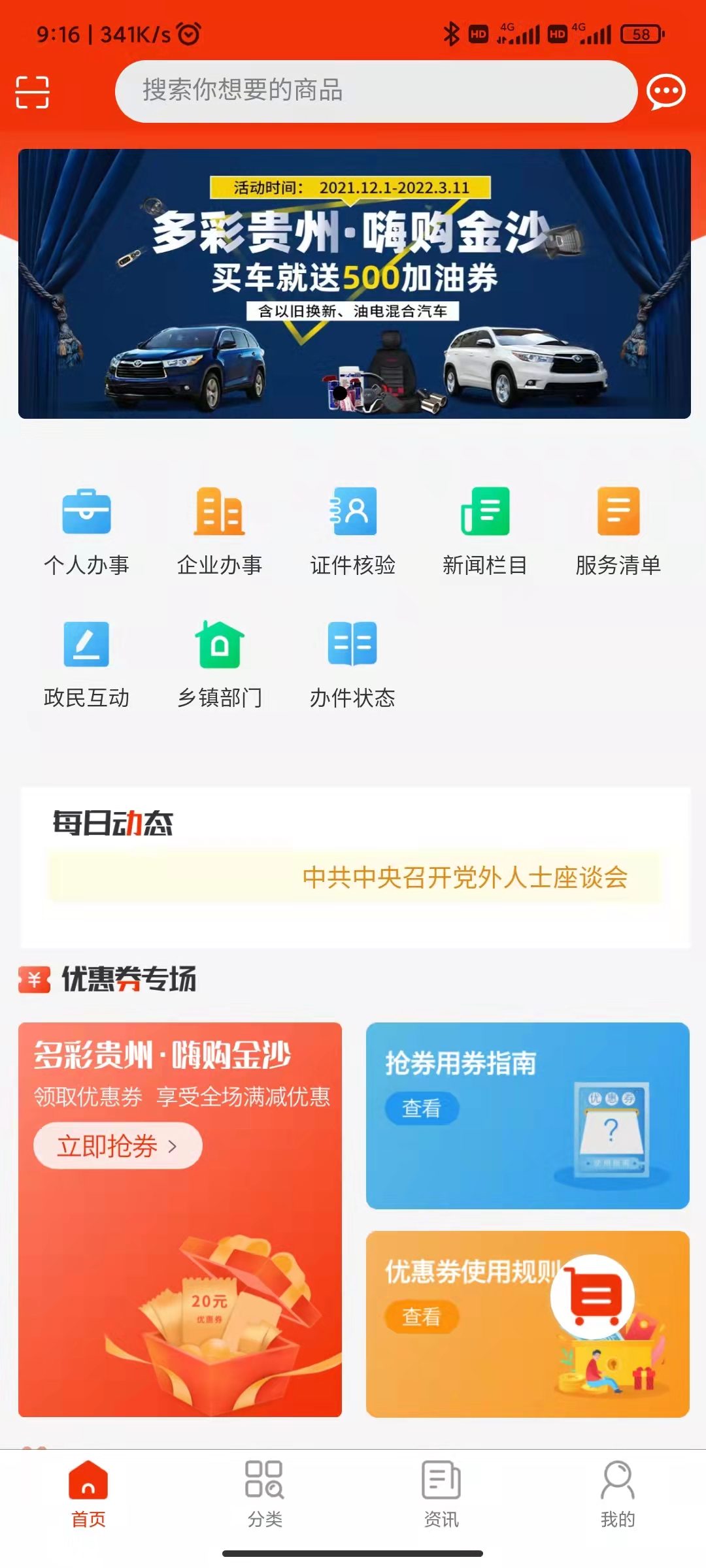The image size is (706, 1568).
Task: Open the 买车就送500加油券 banner
Action: point(354,284)
